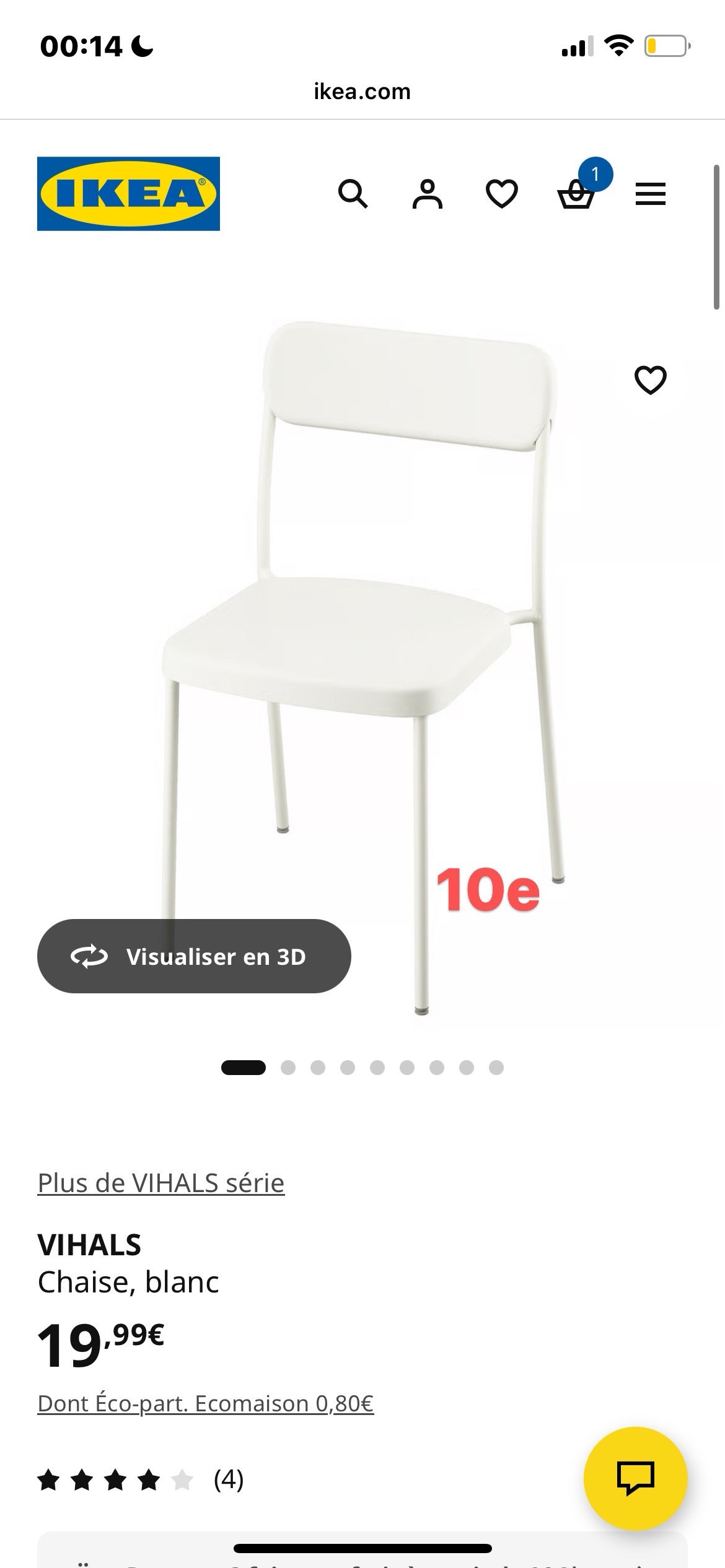The height and width of the screenshot is (1568, 725).
Task: Open the account profile icon
Action: 428,194
